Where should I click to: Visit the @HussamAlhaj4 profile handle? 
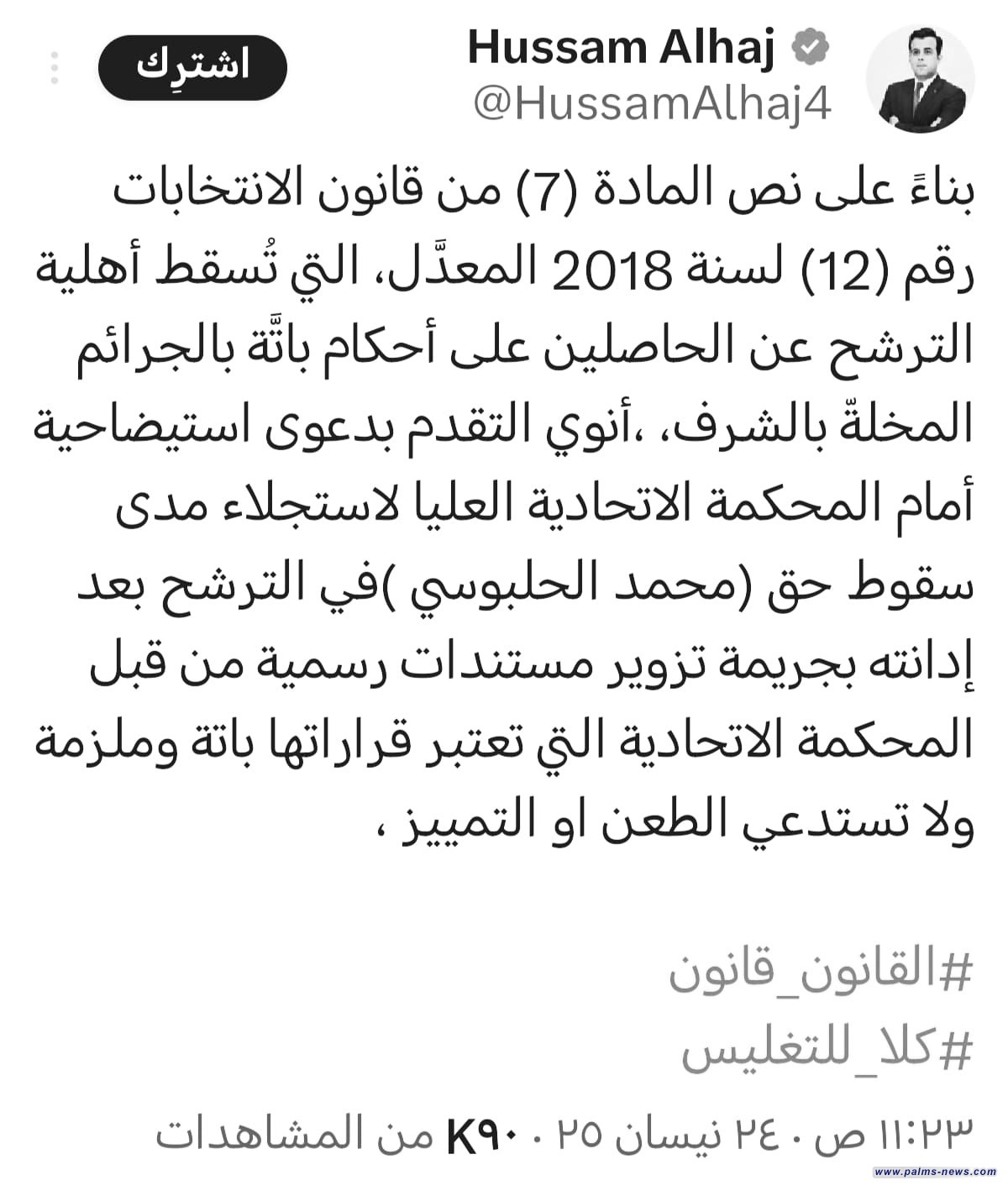651,105
